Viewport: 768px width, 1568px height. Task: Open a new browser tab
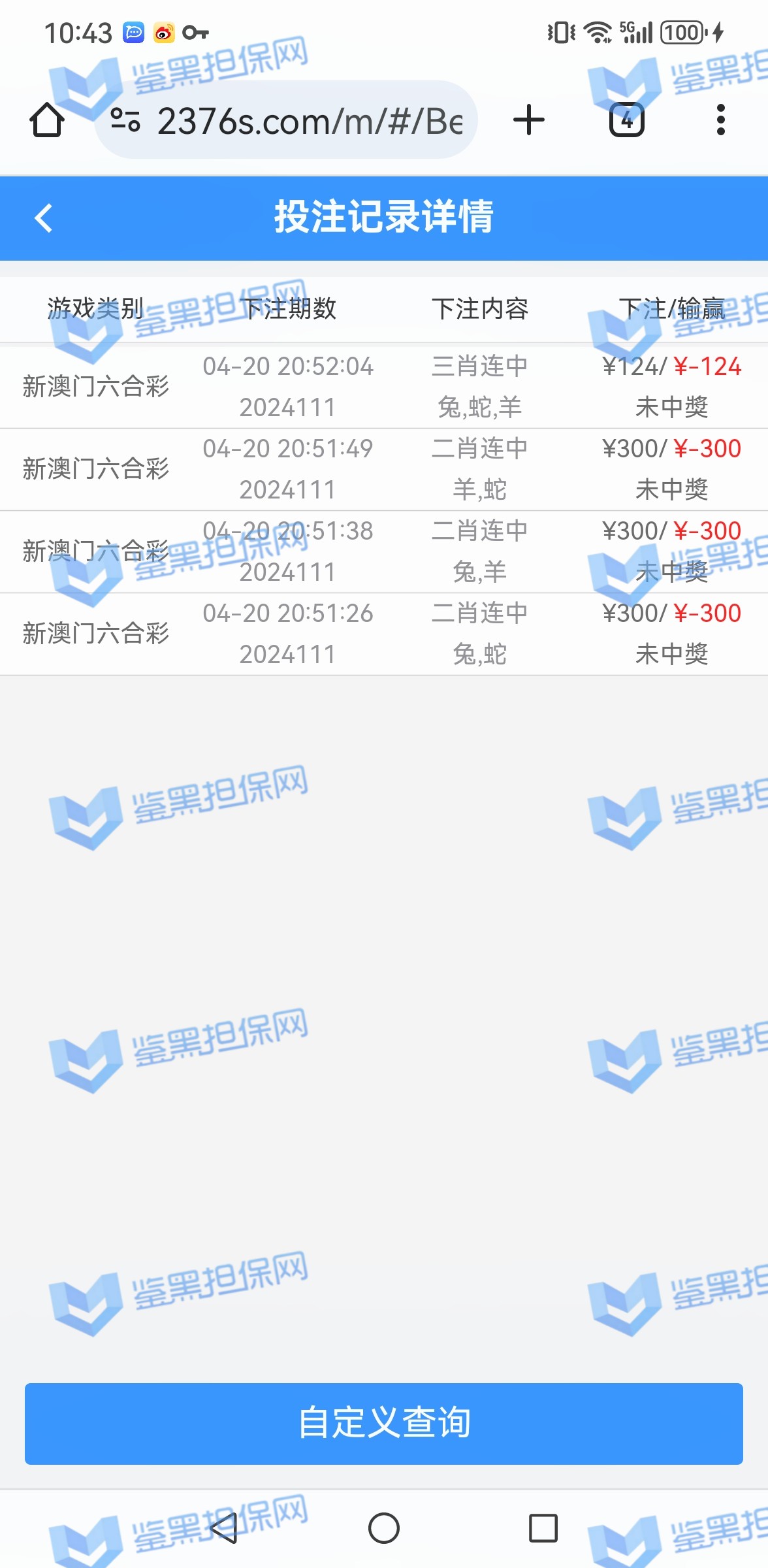[529, 120]
